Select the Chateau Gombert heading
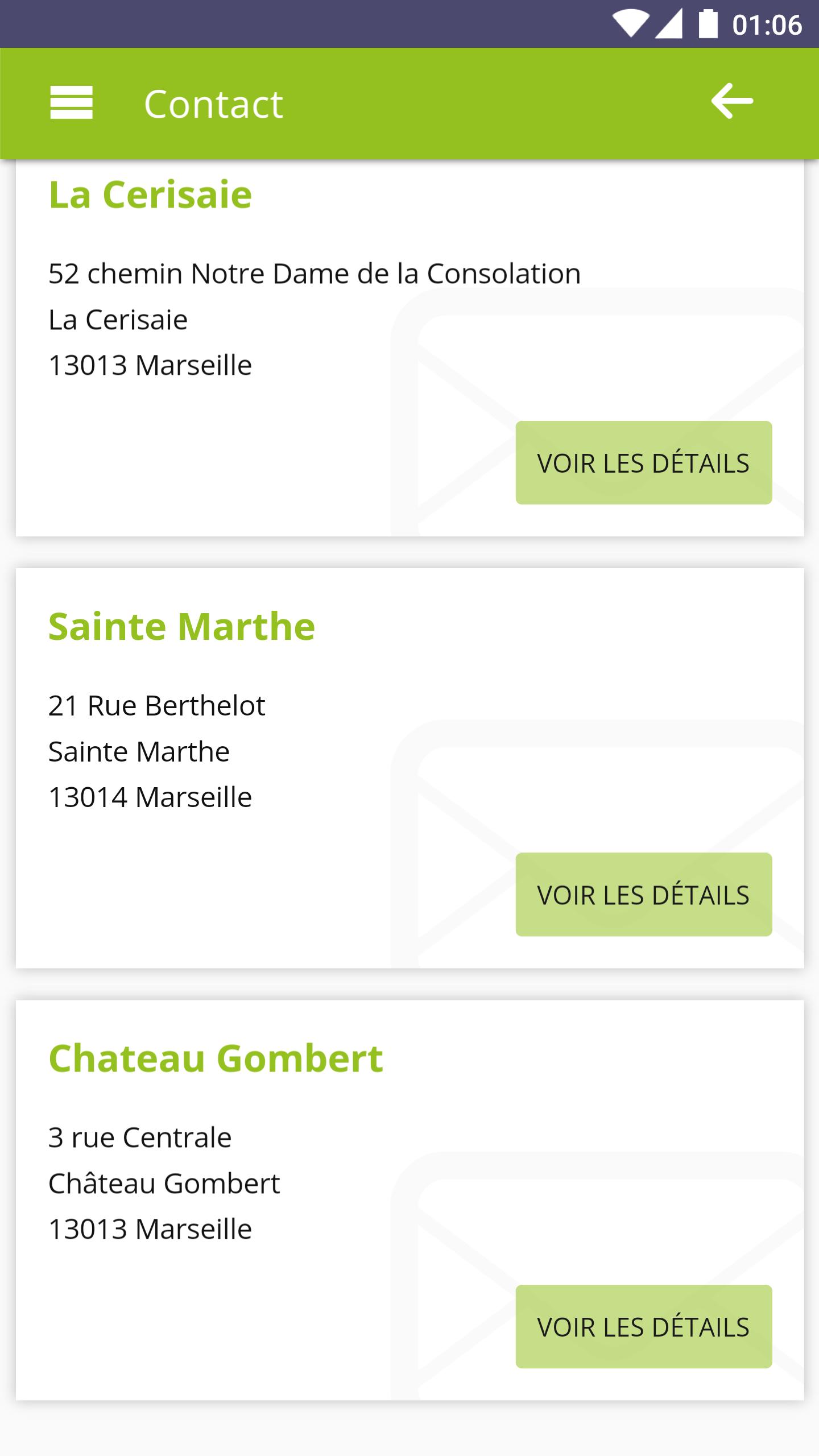Image resolution: width=819 pixels, height=1456 pixels. (x=217, y=1058)
